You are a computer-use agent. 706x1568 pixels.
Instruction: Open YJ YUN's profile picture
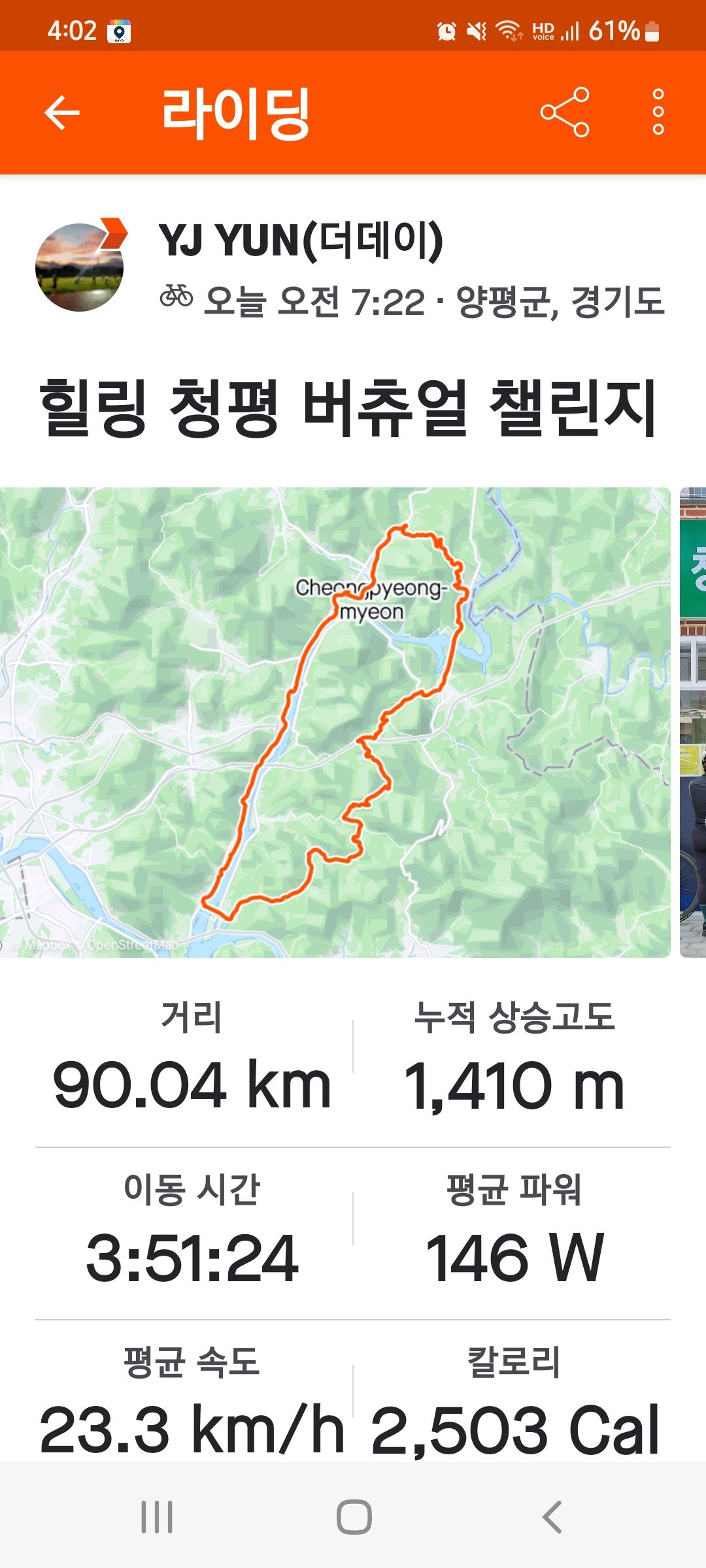click(80, 267)
